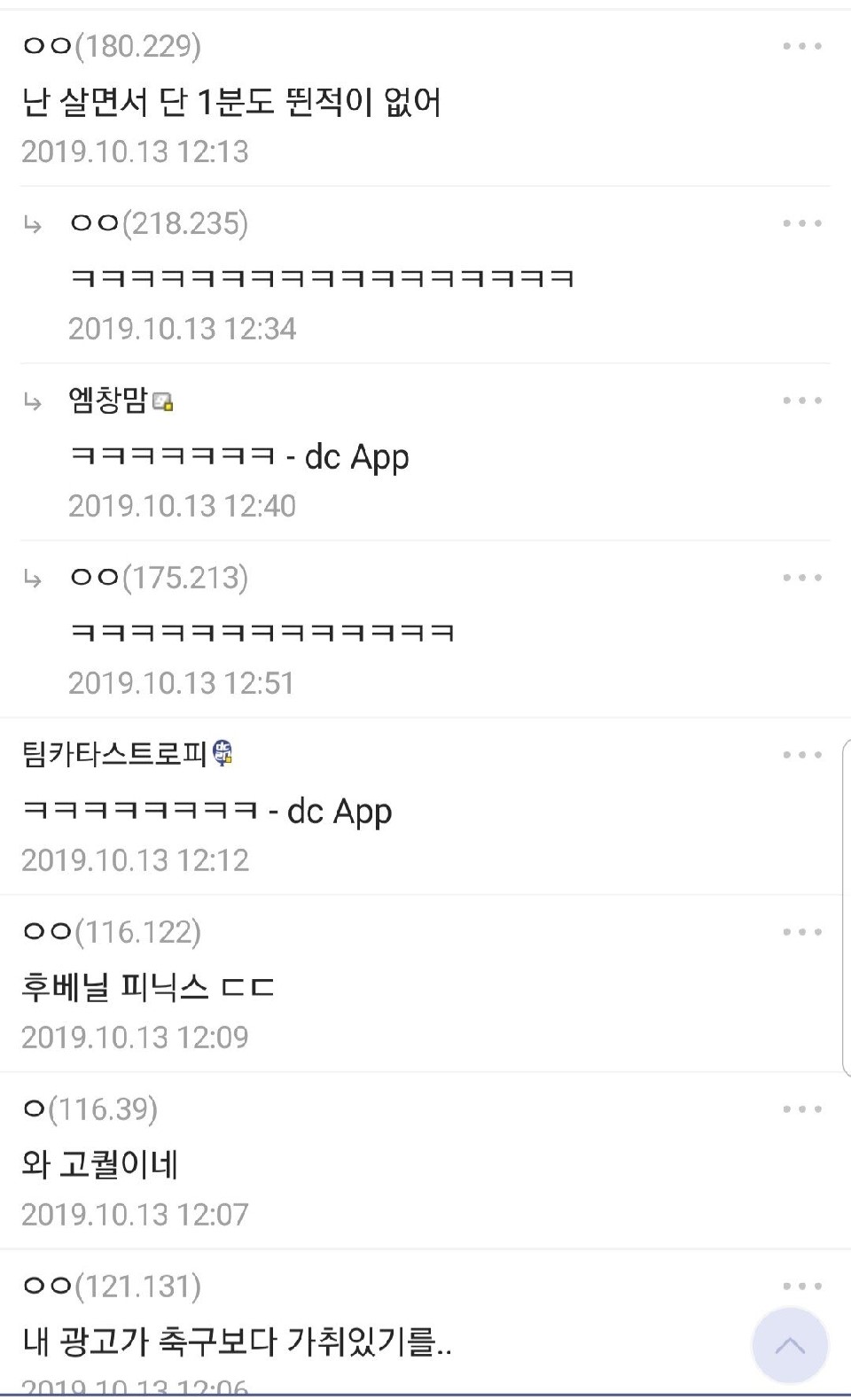
Task: Open more options for reply by ㅇㅇ(175.213)
Action: coord(801,578)
